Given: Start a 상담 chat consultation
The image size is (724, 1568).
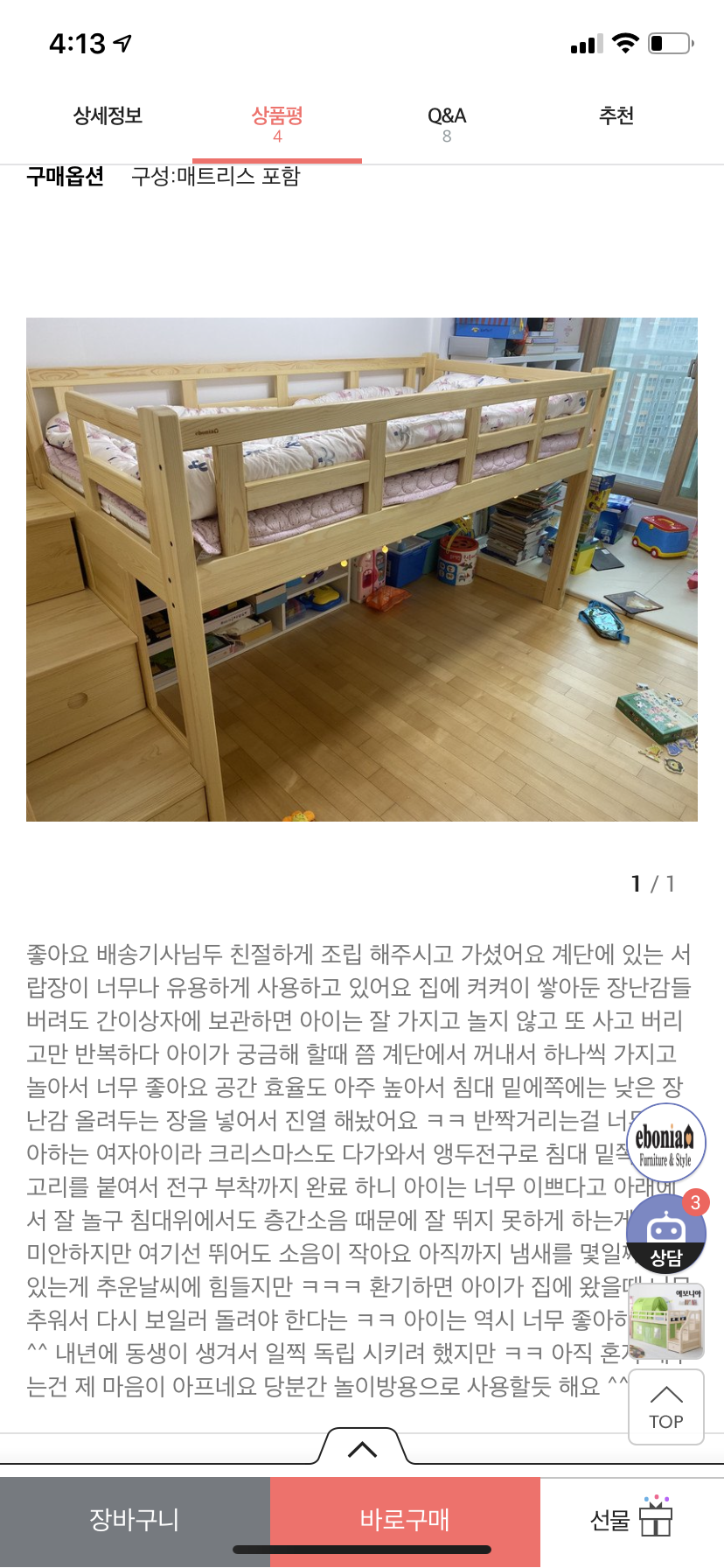Looking at the screenshot, I should click(x=666, y=1234).
